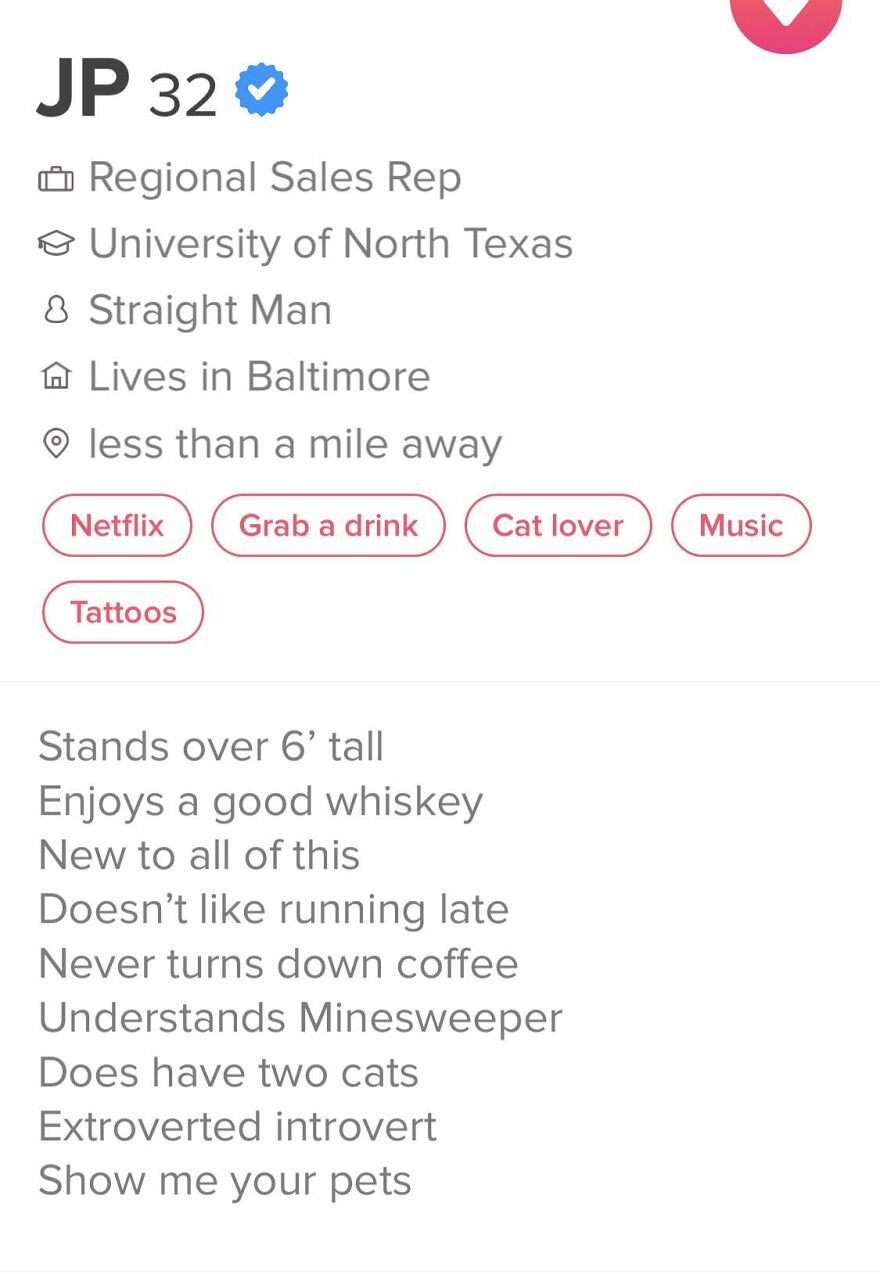The height and width of the screenshot is (1274, 880).
Task: Open details under University of North Texas
Action: 330,244
